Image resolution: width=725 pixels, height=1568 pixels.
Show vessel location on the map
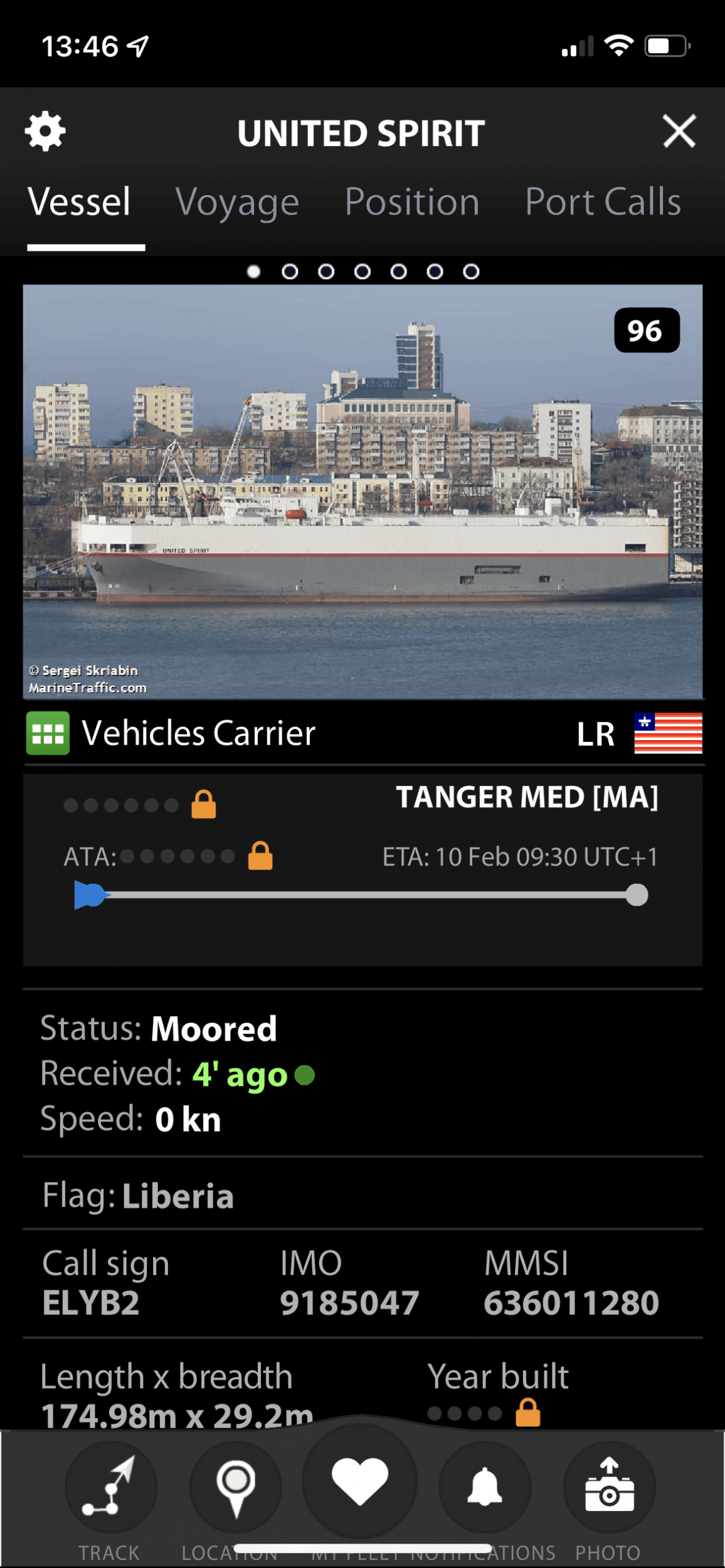[236, 1488]
